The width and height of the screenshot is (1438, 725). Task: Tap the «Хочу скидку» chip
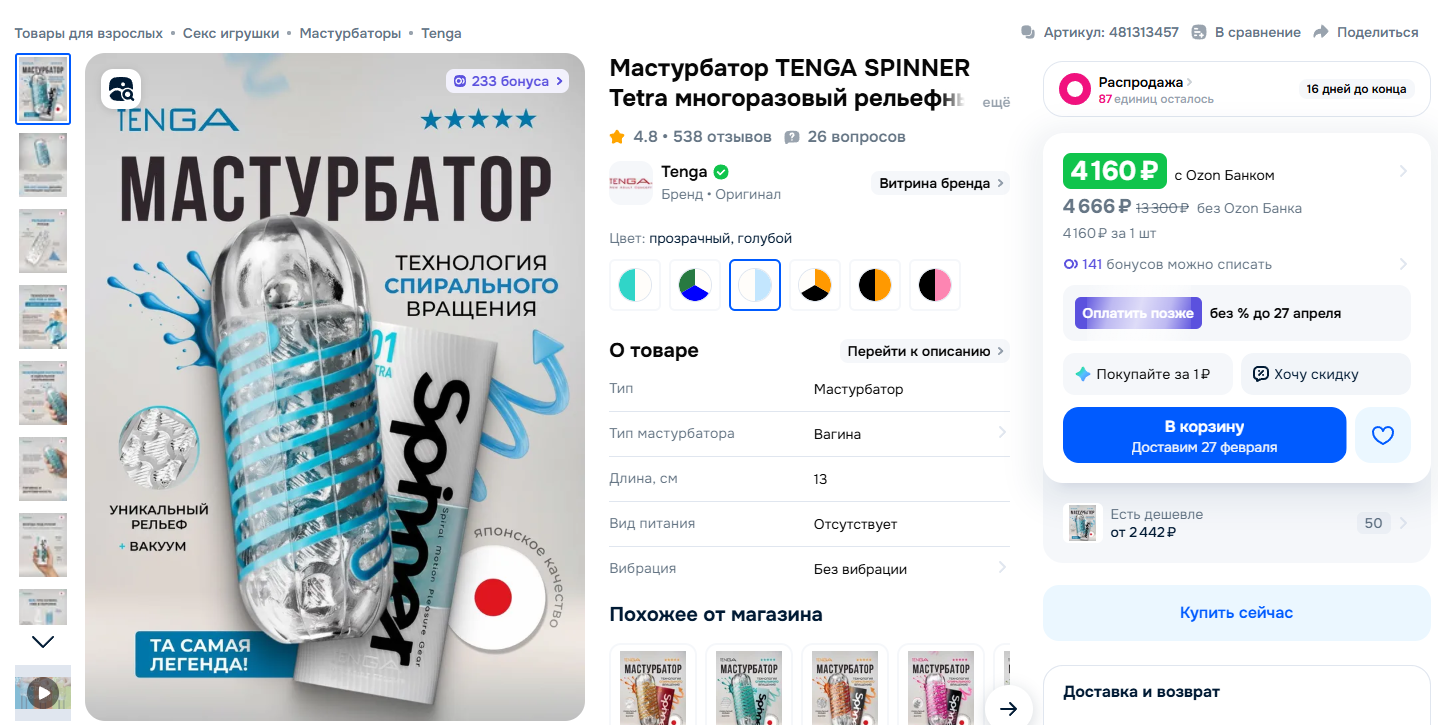coord(1315,374)
